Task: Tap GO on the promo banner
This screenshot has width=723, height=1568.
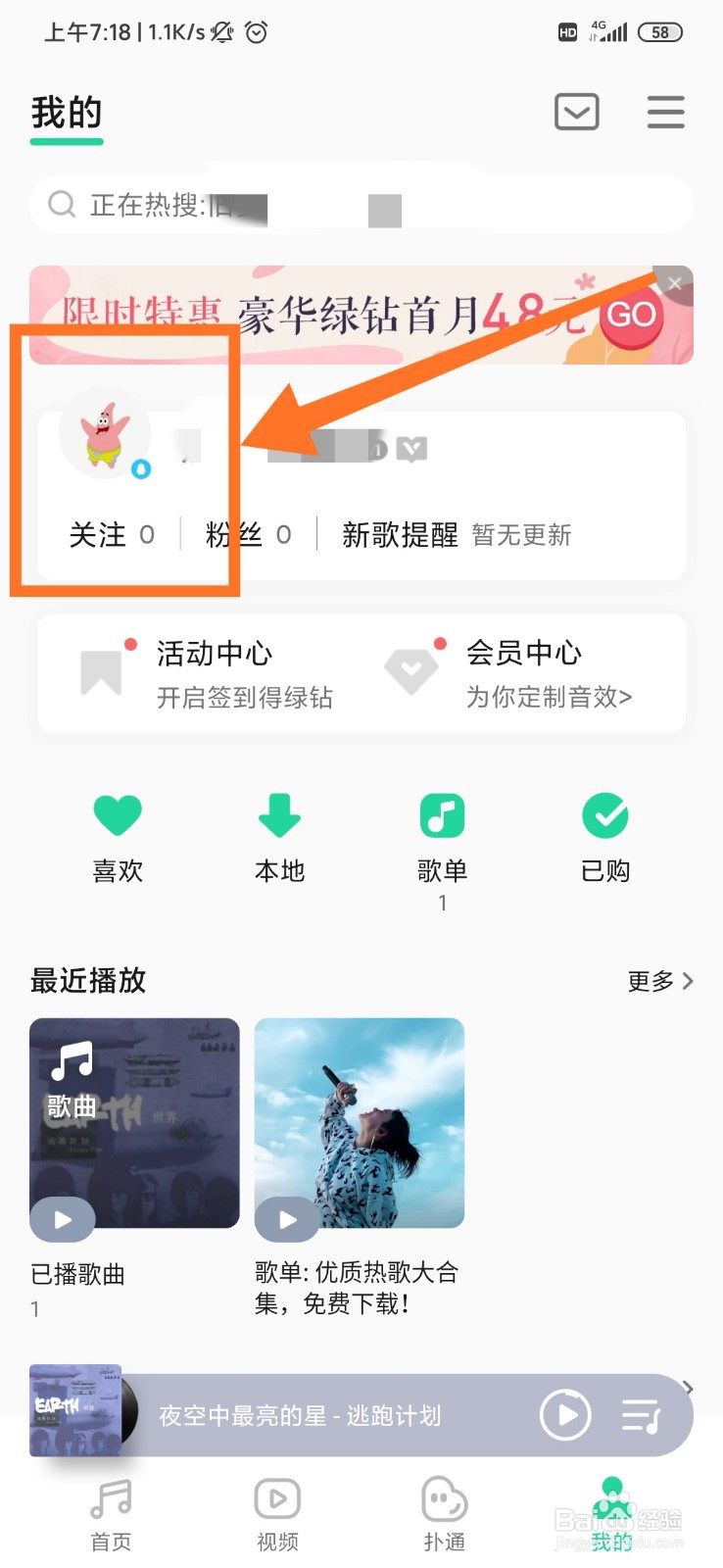Action: point(632,317)
